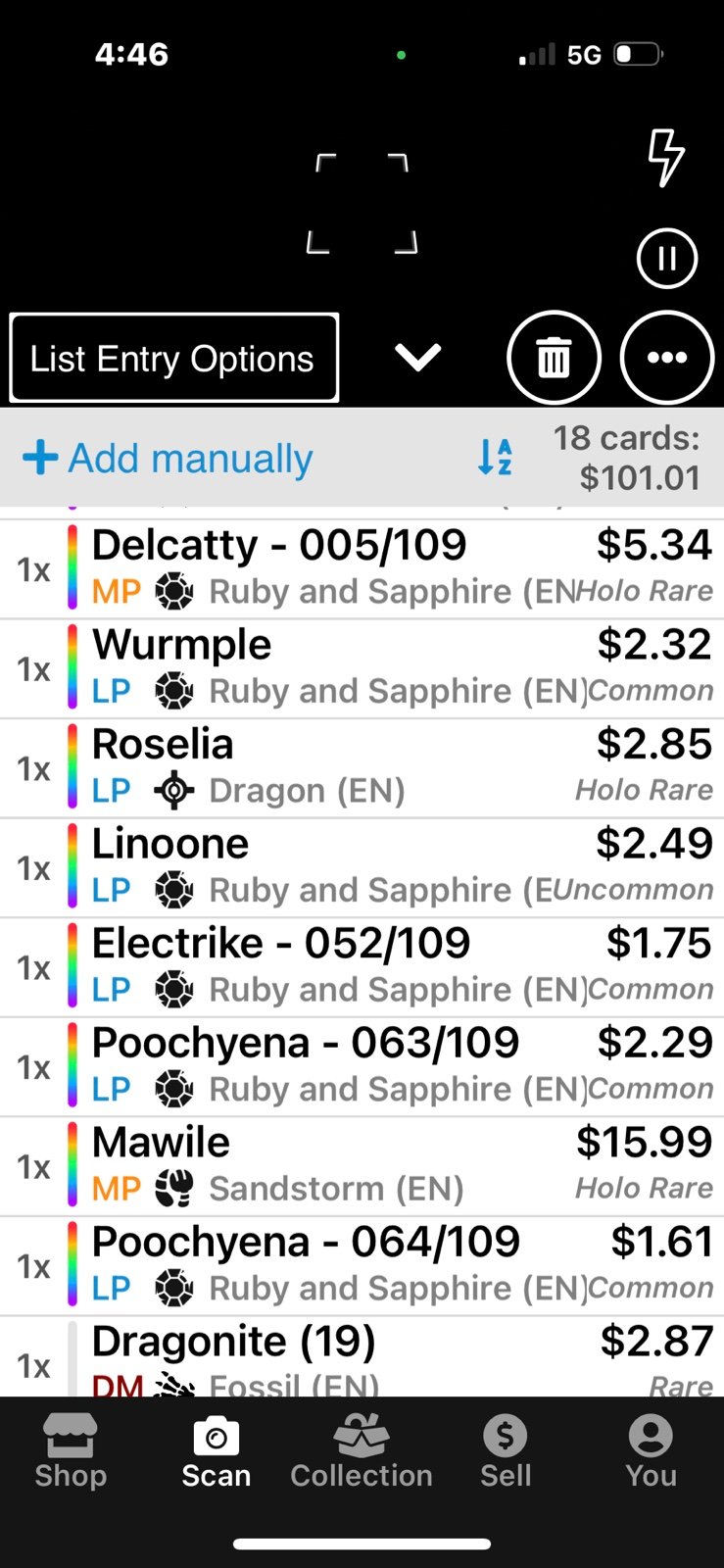The height and width of the screenshot is (1568, 724).
Task: Open Poochyena - 063/109 entry
Action: point(362,1067)
